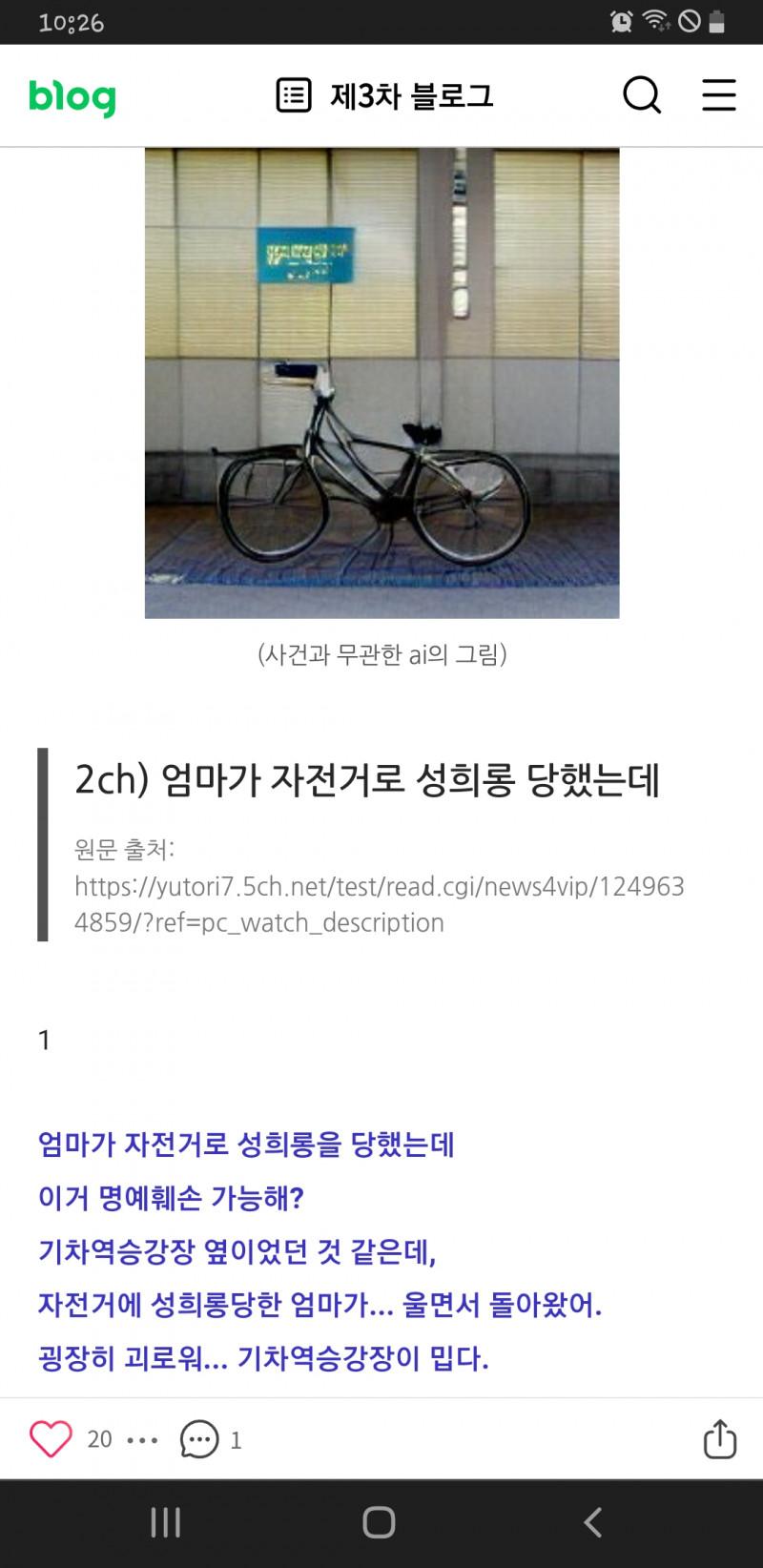Go back using system navigation

pos(592,1522)
